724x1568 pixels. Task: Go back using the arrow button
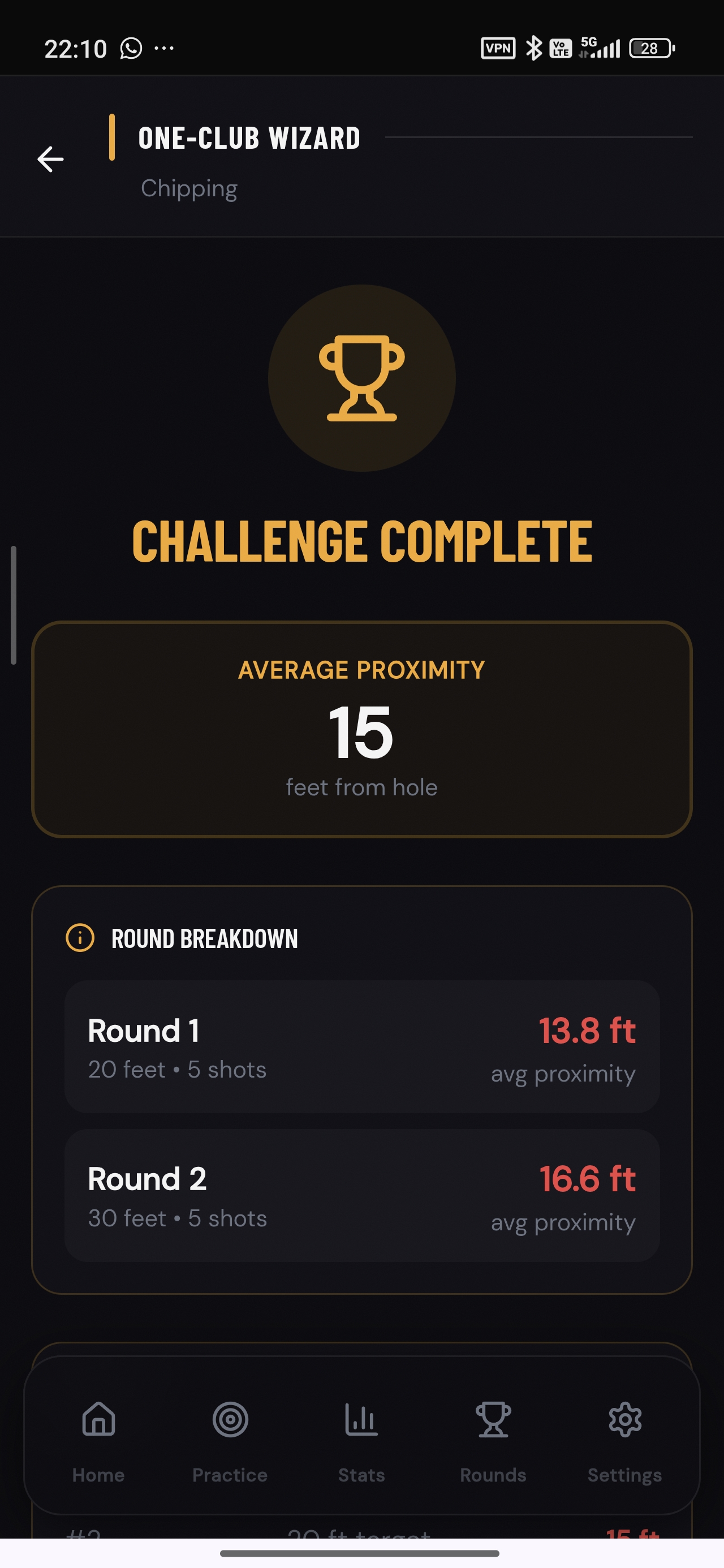[50, 160]
